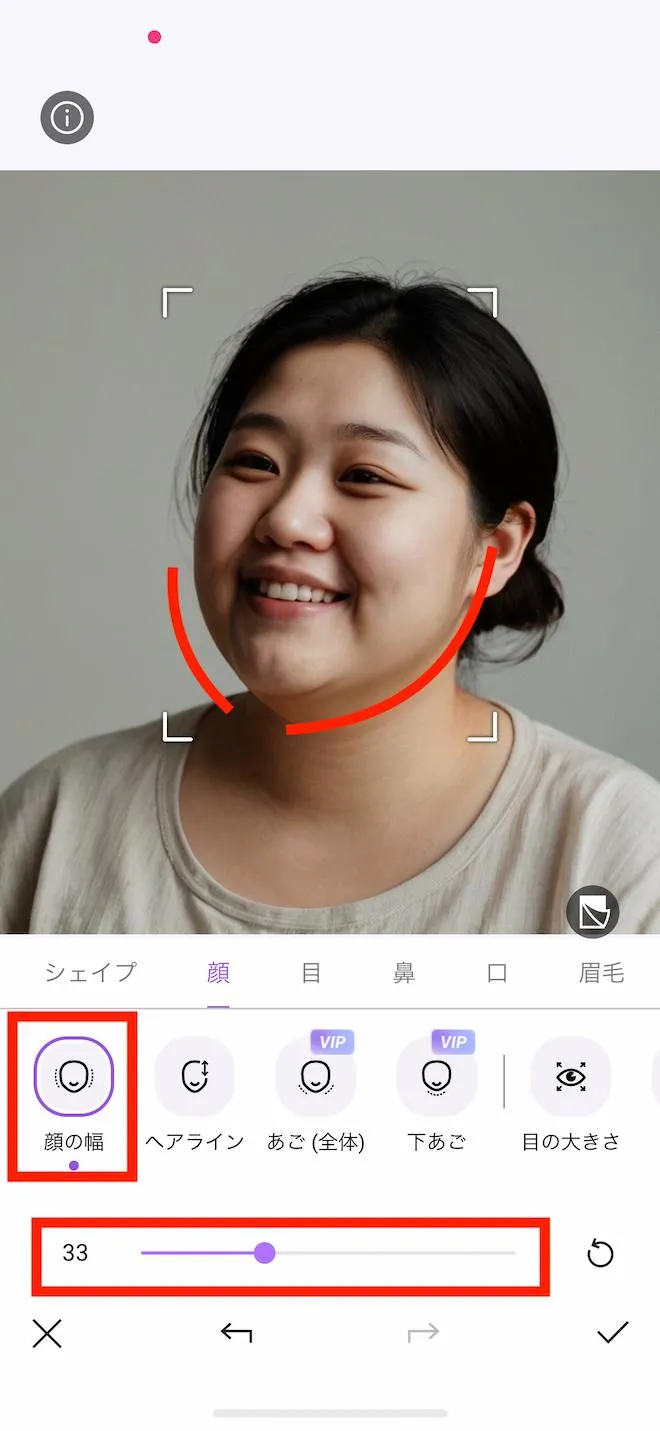
Task: Tap the face width intensity slider
Action: pyautogui.click(x=328, y=1253)
